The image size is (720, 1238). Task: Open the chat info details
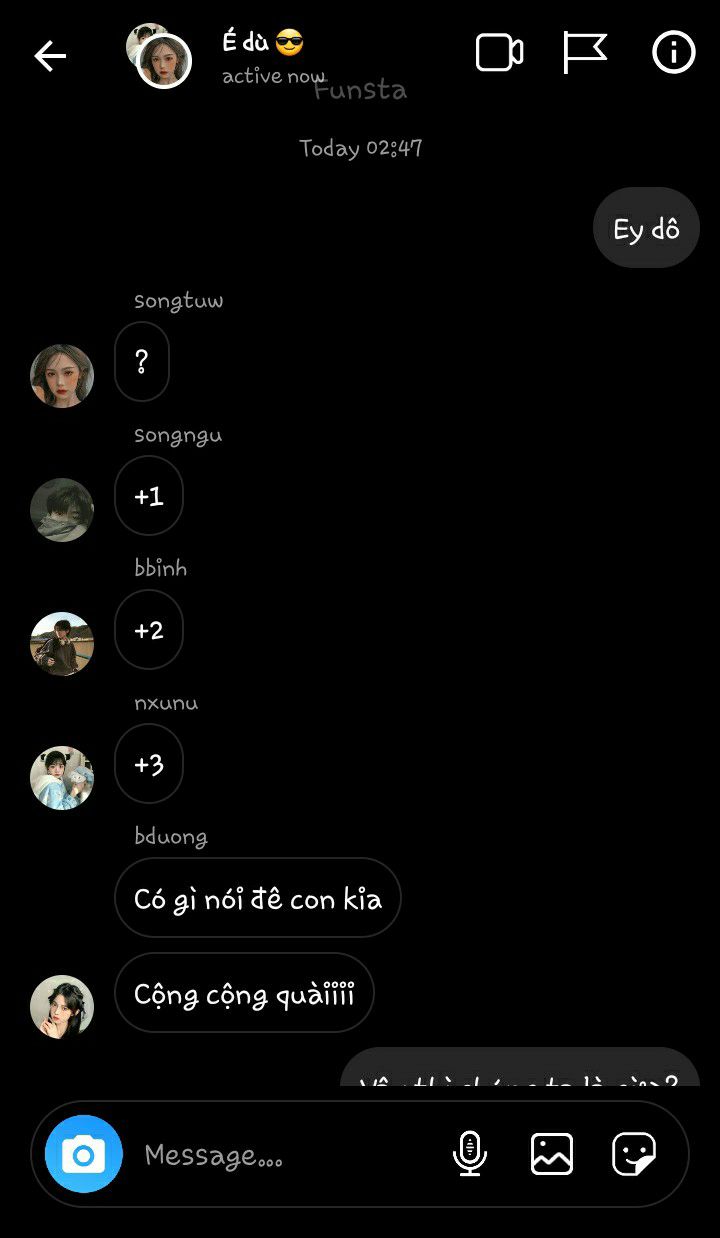[674, 53]
